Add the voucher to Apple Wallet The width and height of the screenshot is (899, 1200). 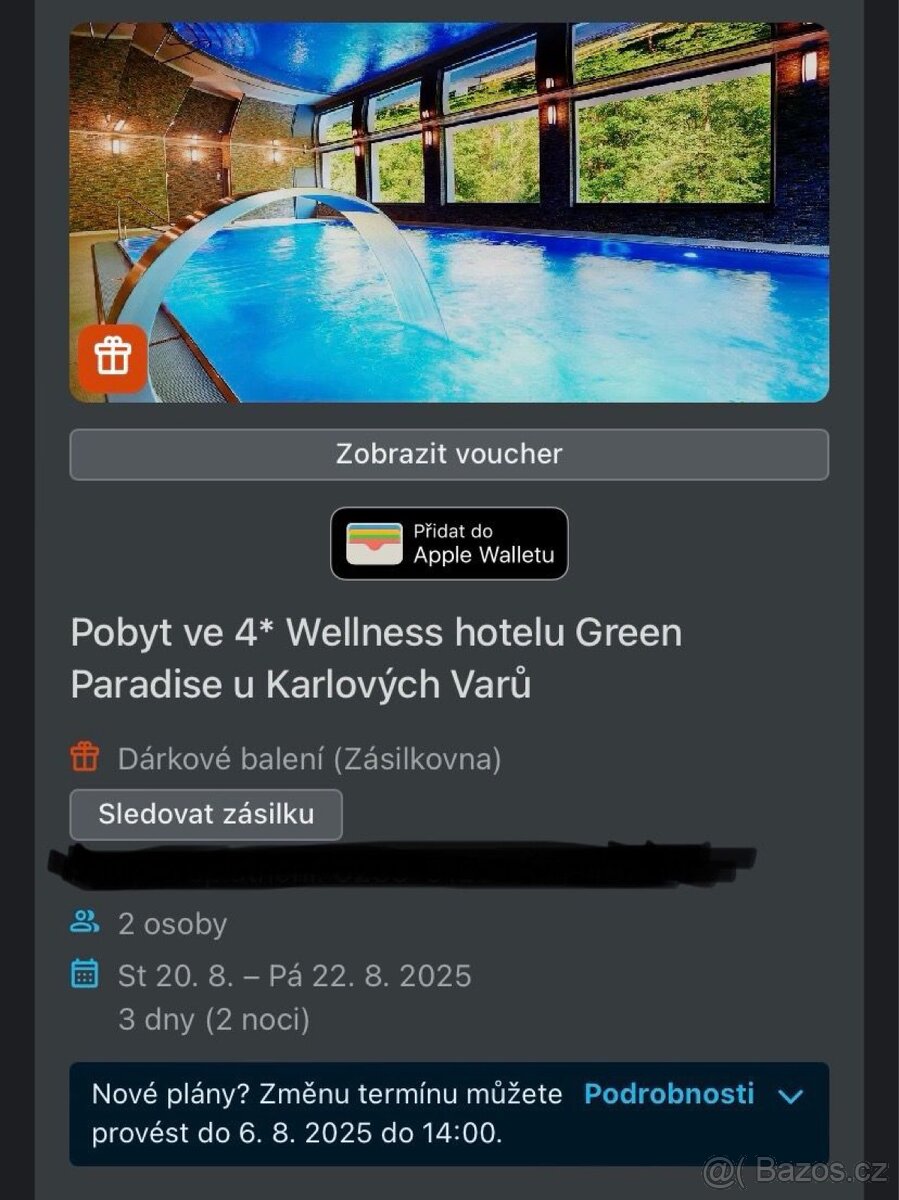pos(449,544)
